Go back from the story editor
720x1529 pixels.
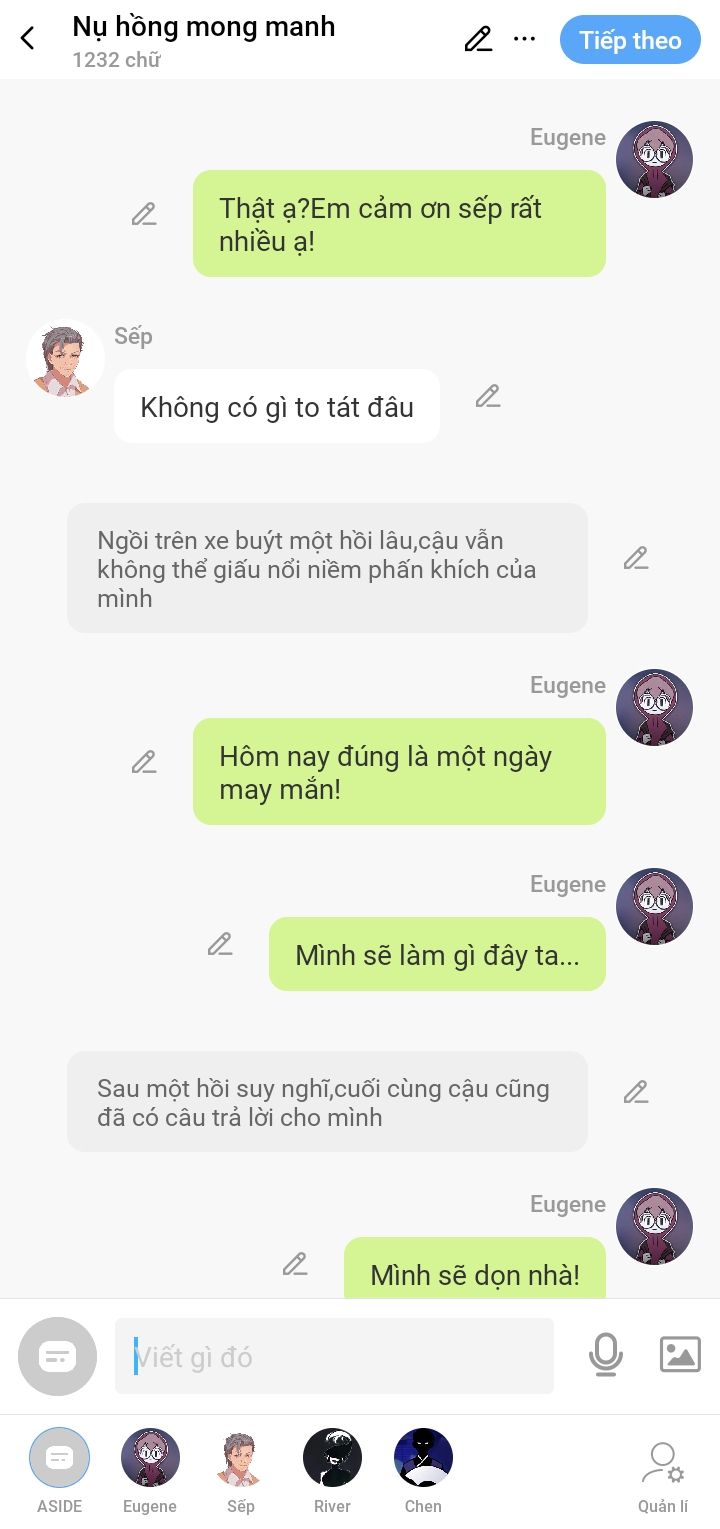click(28, 39)
